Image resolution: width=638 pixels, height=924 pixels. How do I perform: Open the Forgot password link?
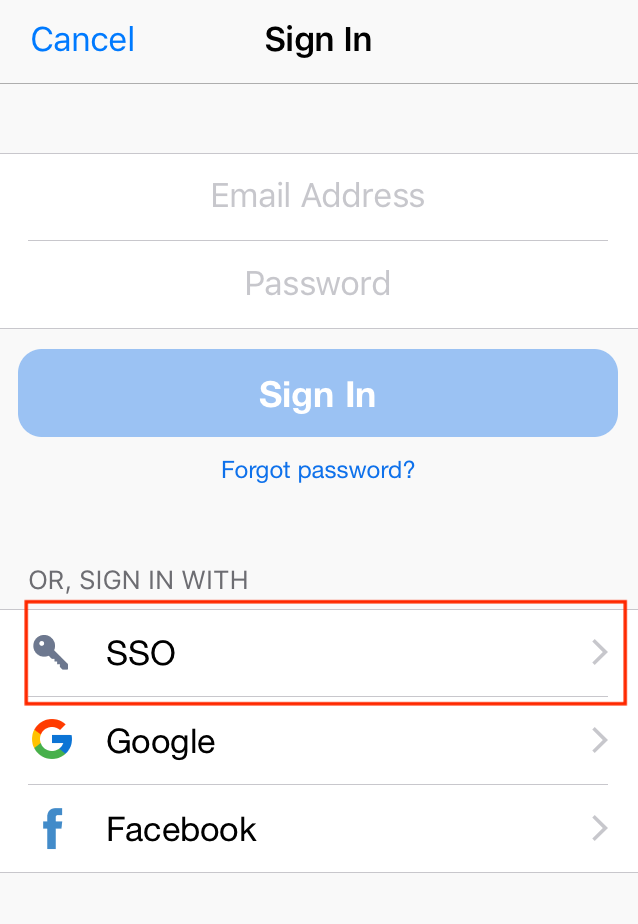[x=318, y=470]
